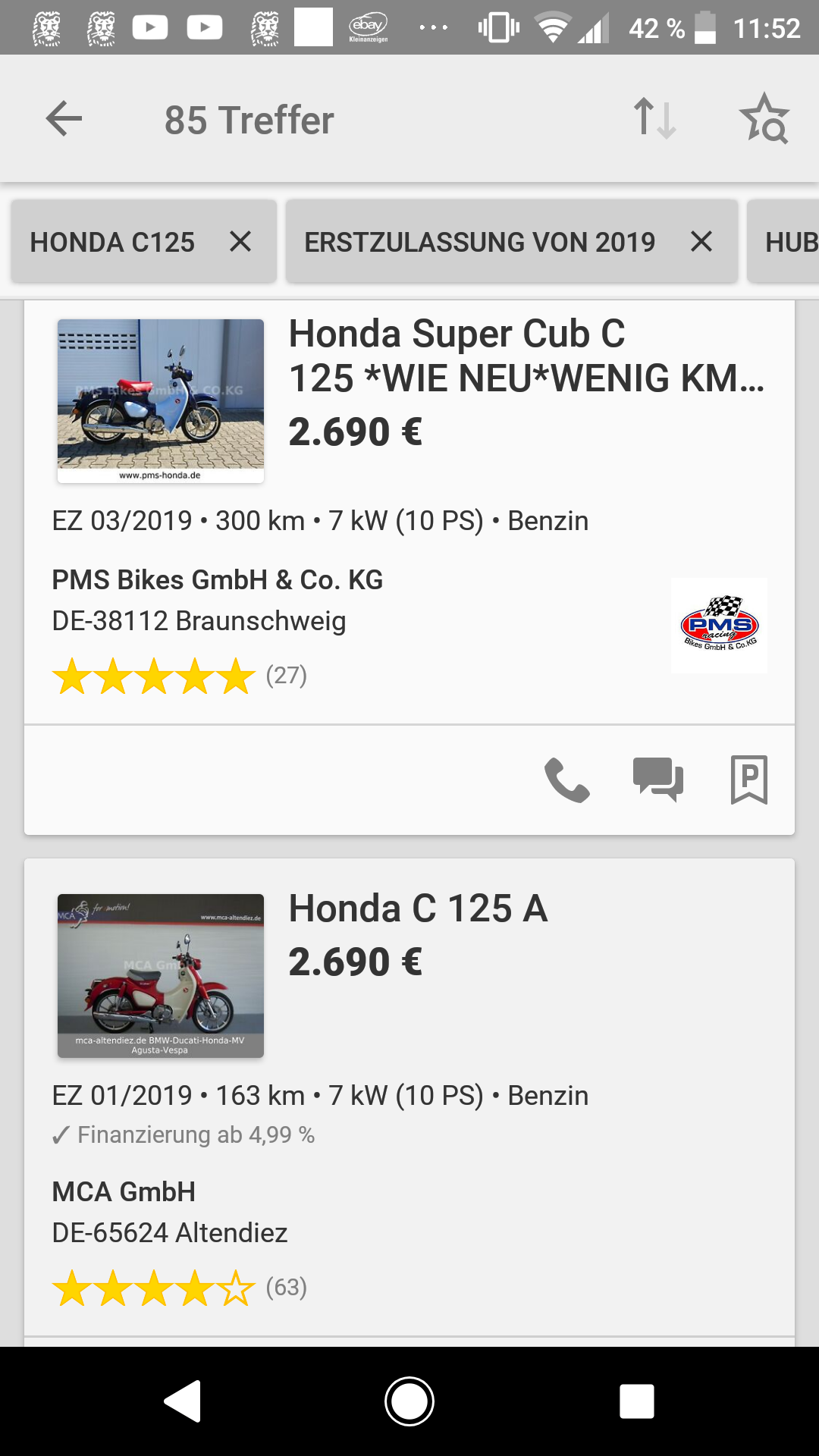Message PMS Bikes via the chat icon
Viewport: 819px width, 1456px height.
point(657,780)
